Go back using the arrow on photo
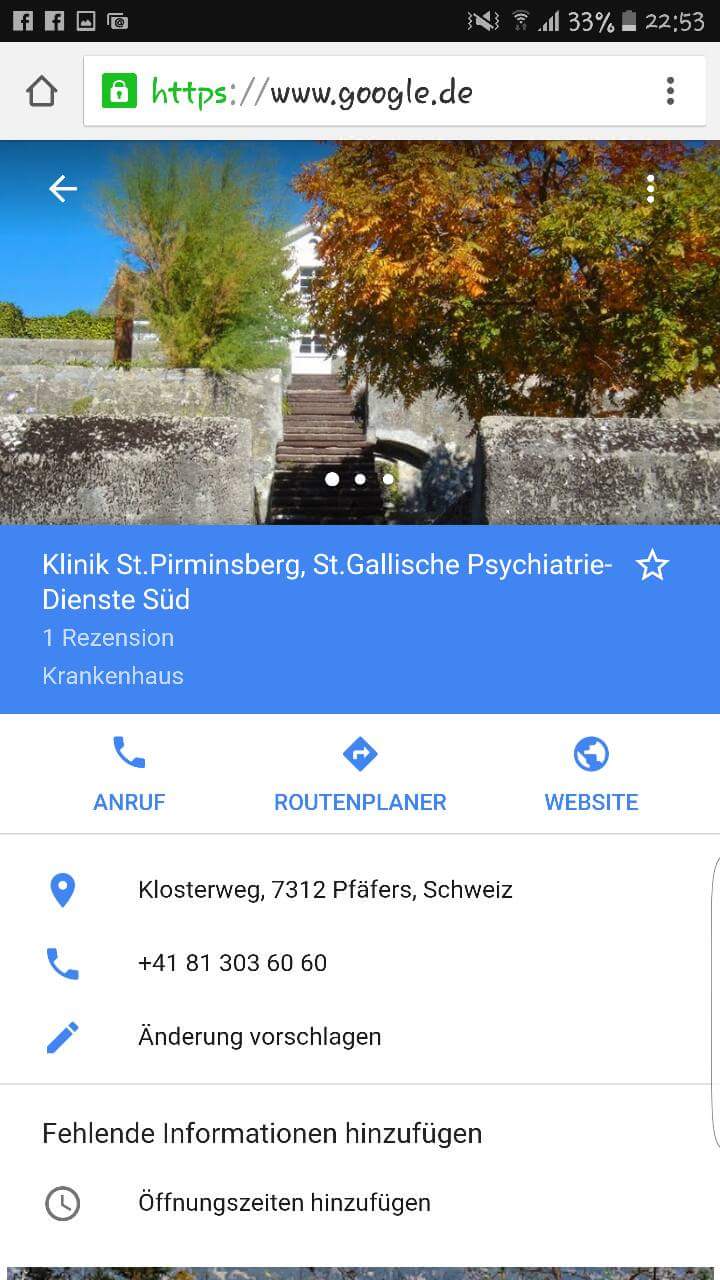Image resolution: width=720 pixels, height=1280 pixels. [x=63, y=188]
